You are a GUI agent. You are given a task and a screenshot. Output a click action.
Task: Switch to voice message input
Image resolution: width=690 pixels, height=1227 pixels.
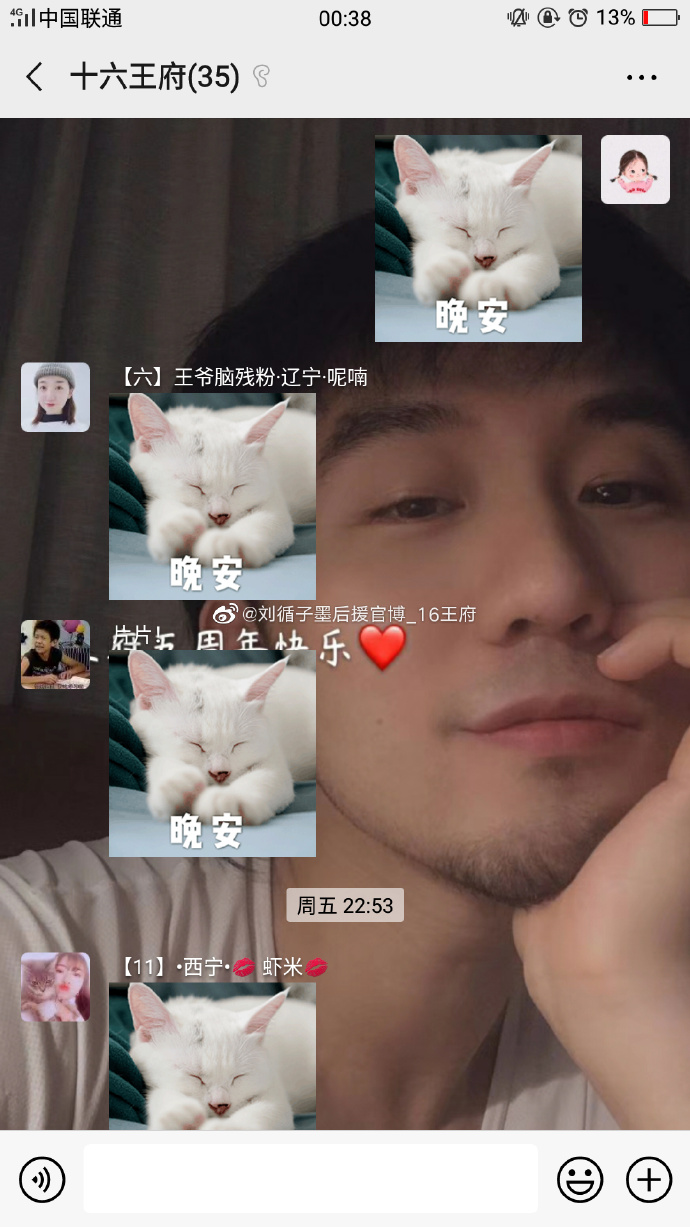[42, 1180]
